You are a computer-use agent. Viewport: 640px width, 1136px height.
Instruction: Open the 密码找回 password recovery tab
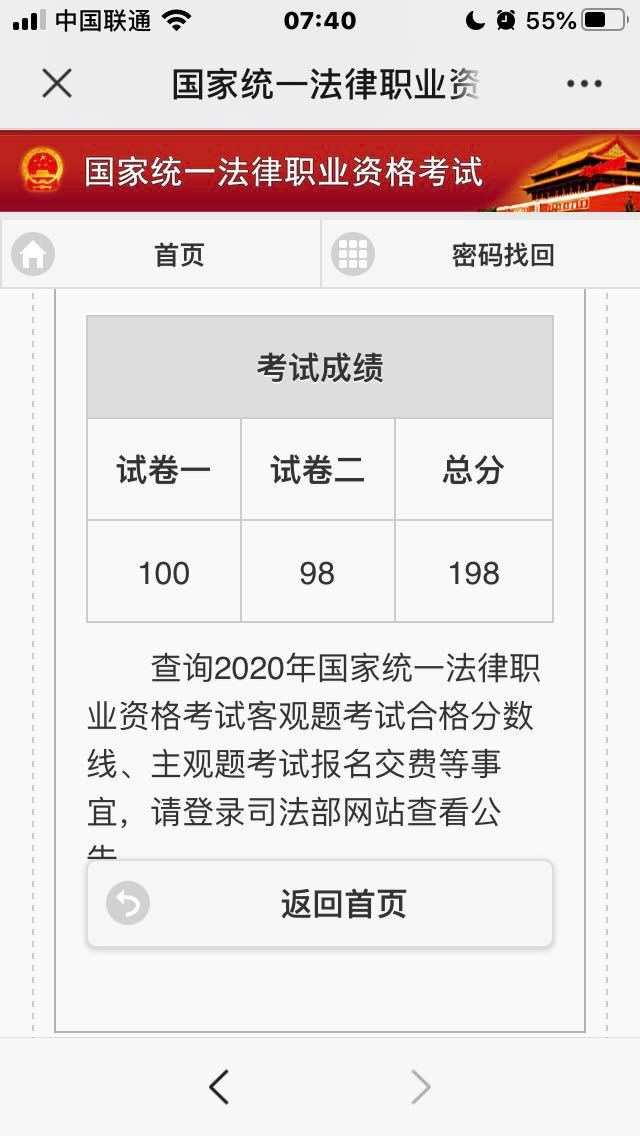coord(480,255)
